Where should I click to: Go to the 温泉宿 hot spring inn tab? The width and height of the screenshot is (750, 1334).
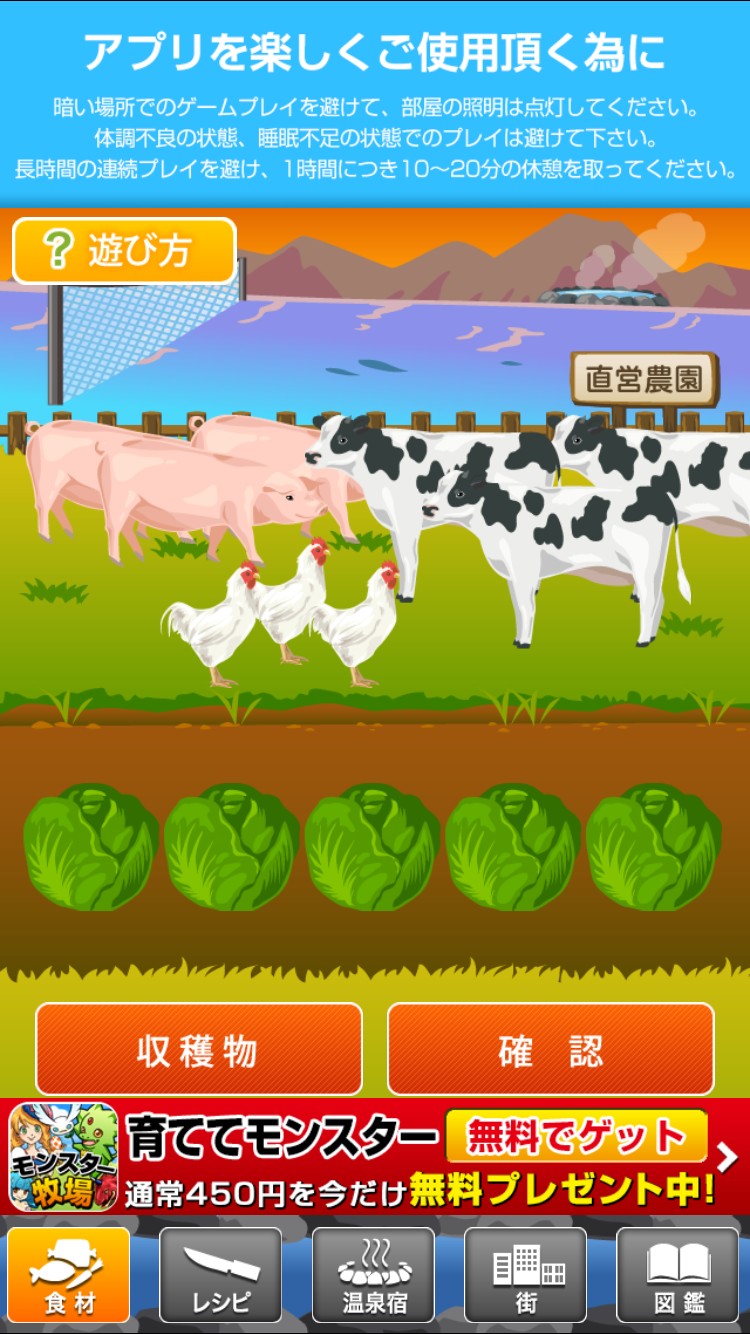tap(374, 1275)
